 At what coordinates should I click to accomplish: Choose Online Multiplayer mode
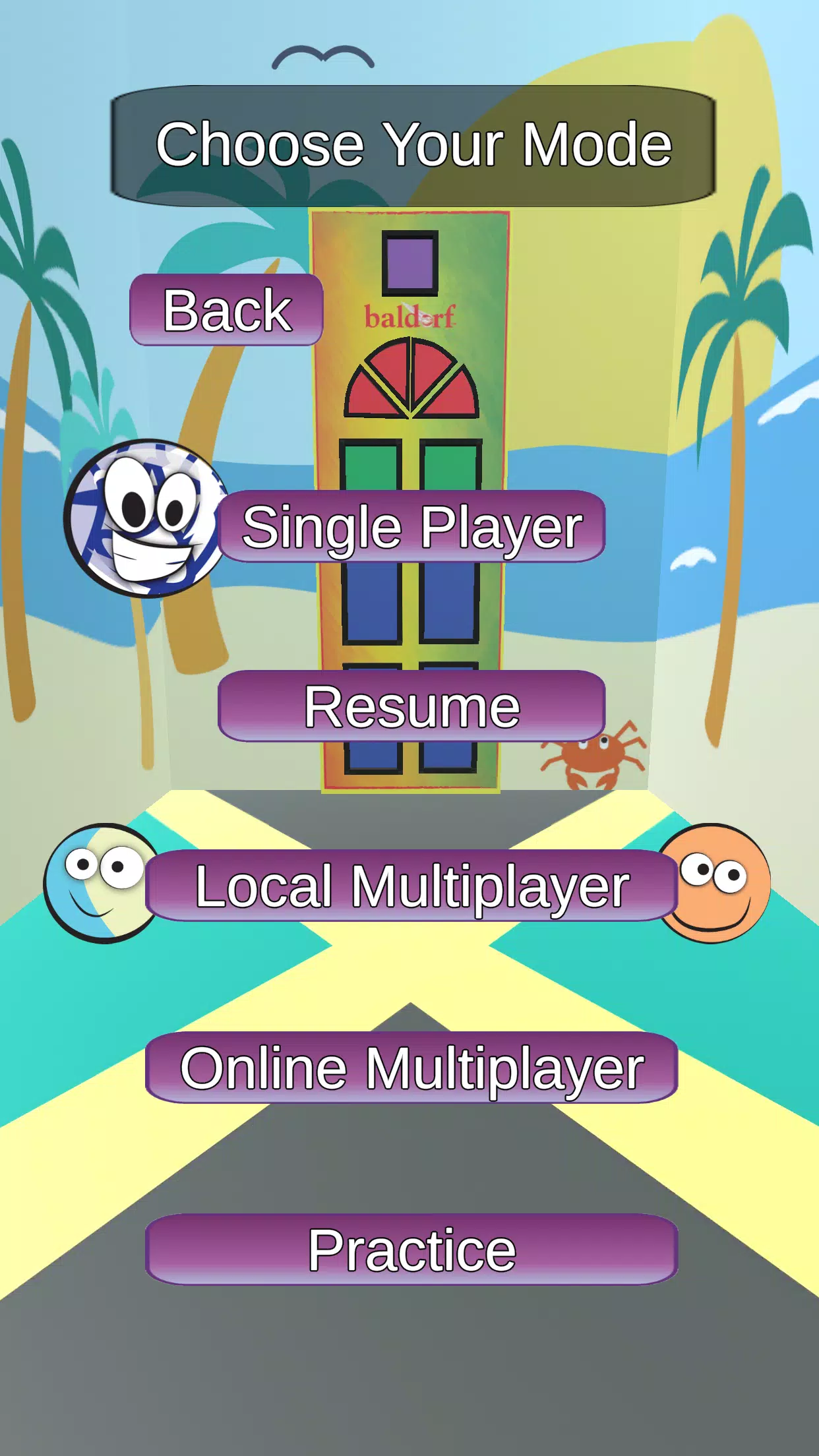point(411,1068)
